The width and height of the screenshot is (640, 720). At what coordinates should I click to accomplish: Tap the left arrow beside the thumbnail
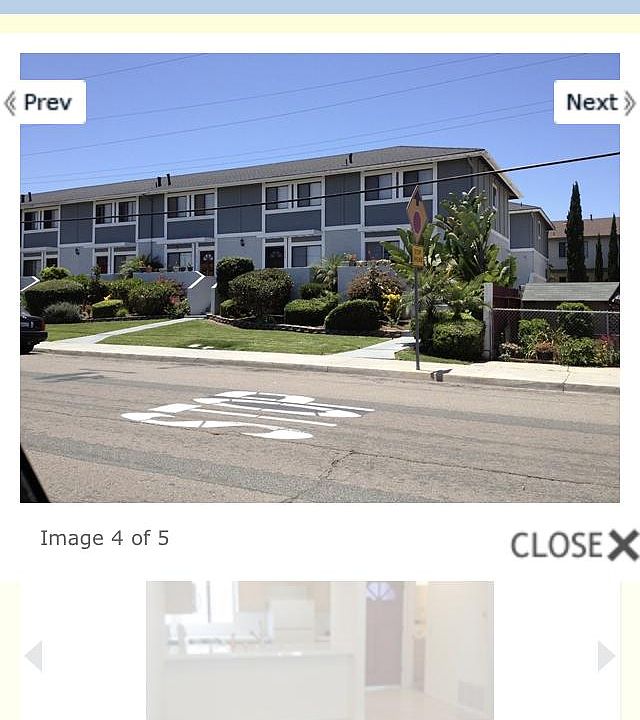pos(34,656)
